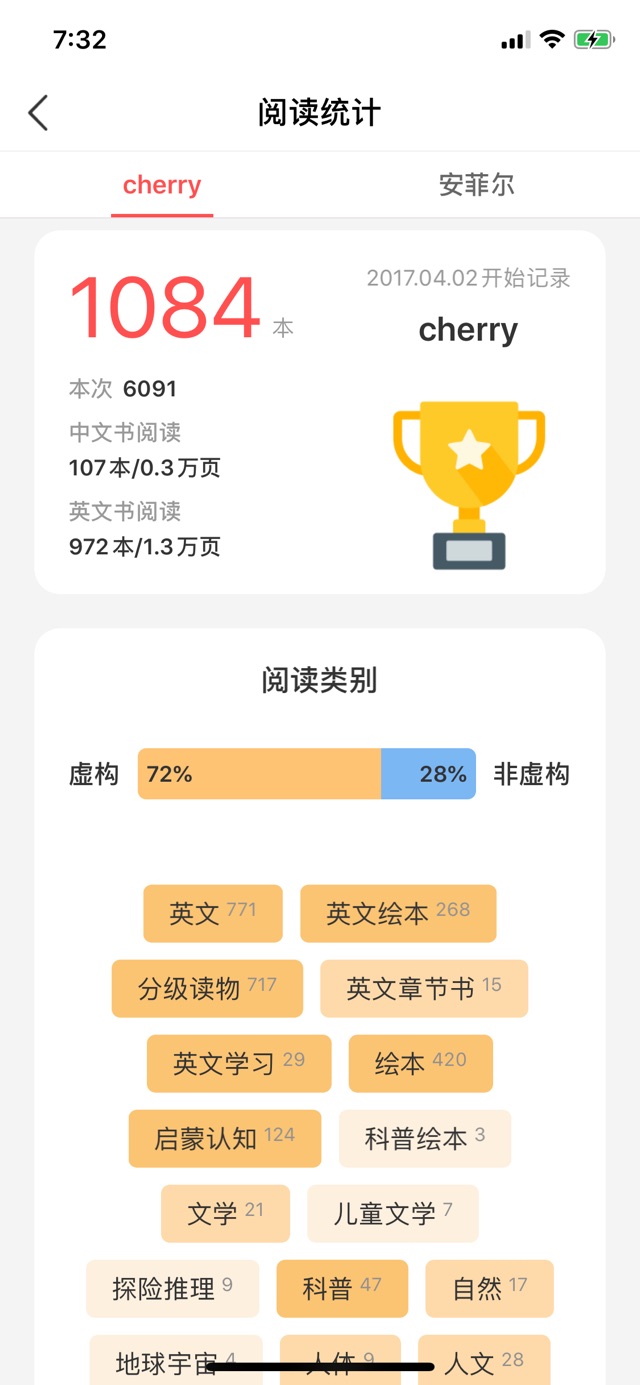
Task: Select the 科普绘本 3 chip
Action: pos(425,1138)
